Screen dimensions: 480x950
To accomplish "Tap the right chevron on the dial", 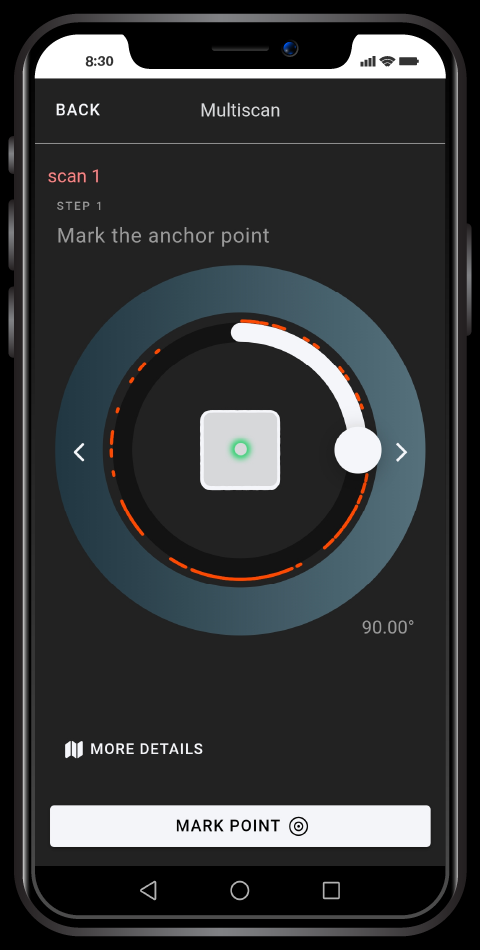I will click(x=401, y=452).
